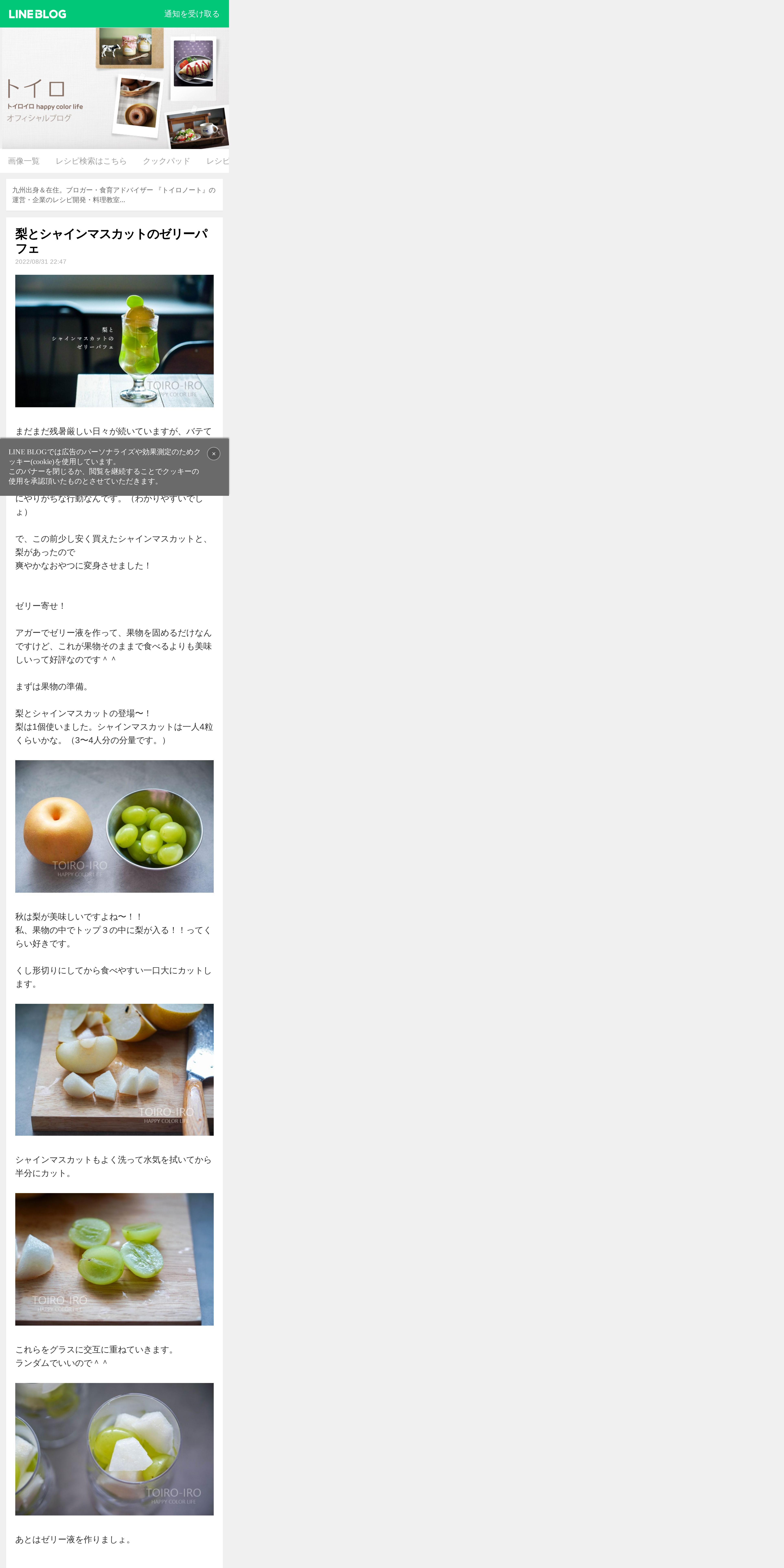Open the 画像一覧 image list tab

[x=24, y=161]
